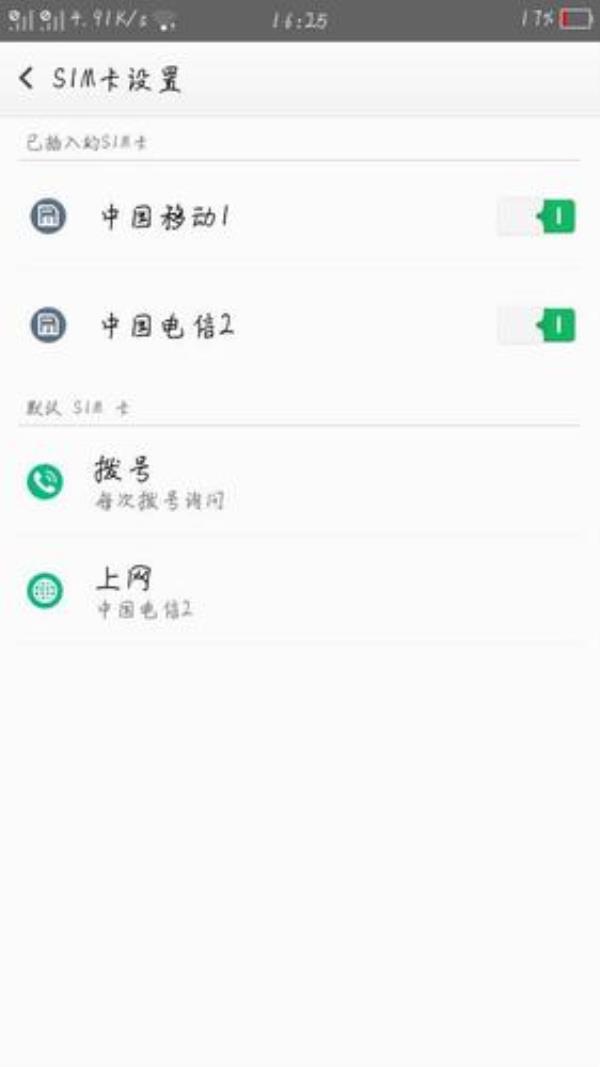
Task: Go back from SIM卡设置
Action: coord(27,79)
